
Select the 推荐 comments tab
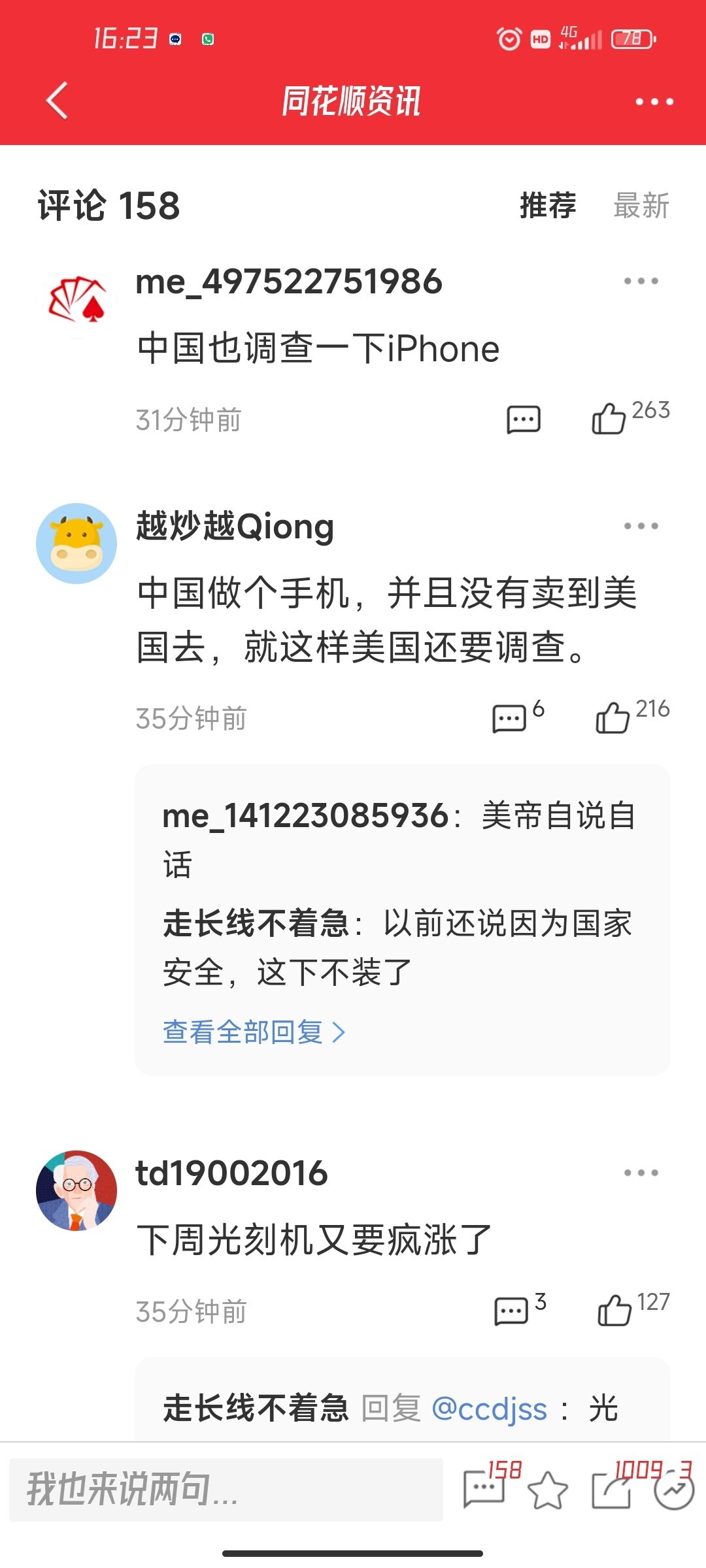548,205
